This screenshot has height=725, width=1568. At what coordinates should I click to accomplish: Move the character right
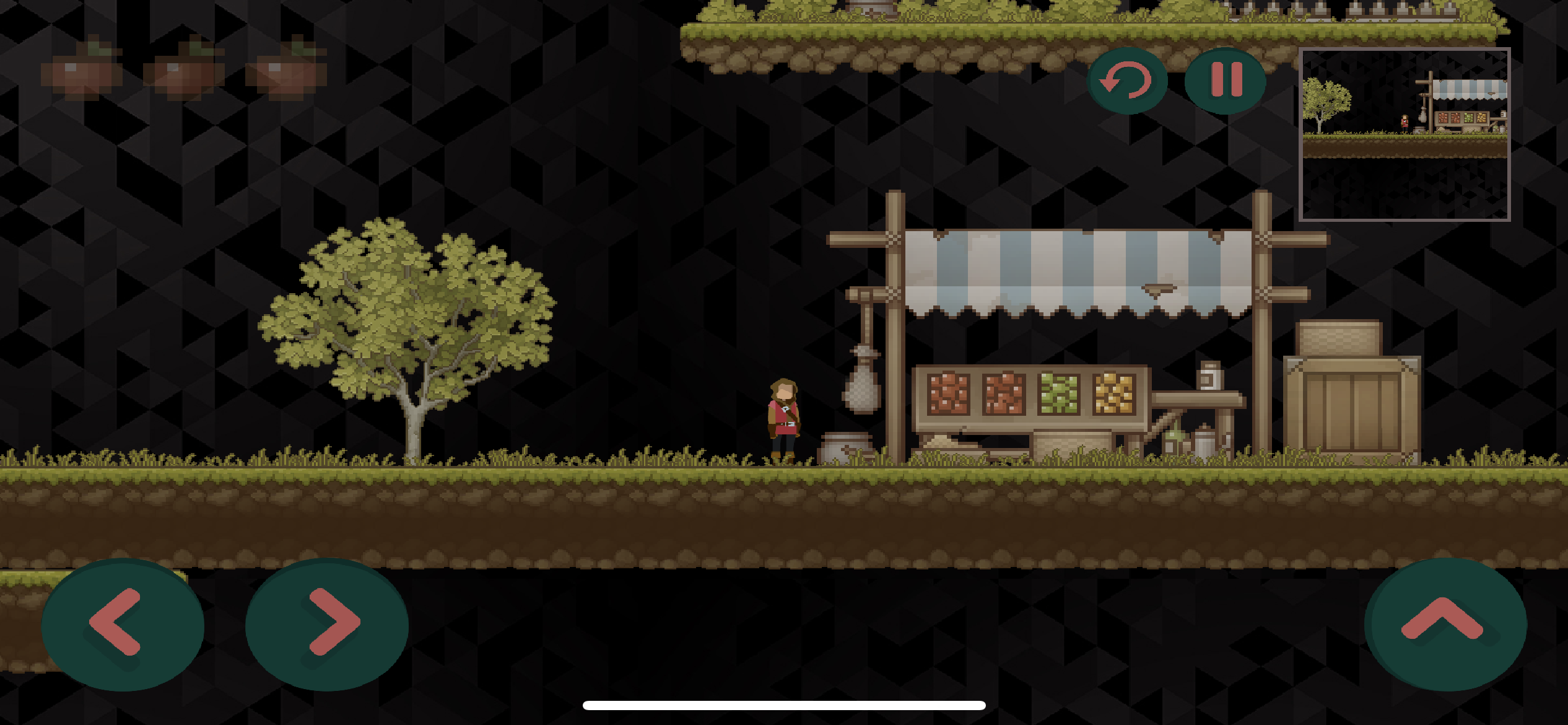pyautogui.click(x=327, y=623)
